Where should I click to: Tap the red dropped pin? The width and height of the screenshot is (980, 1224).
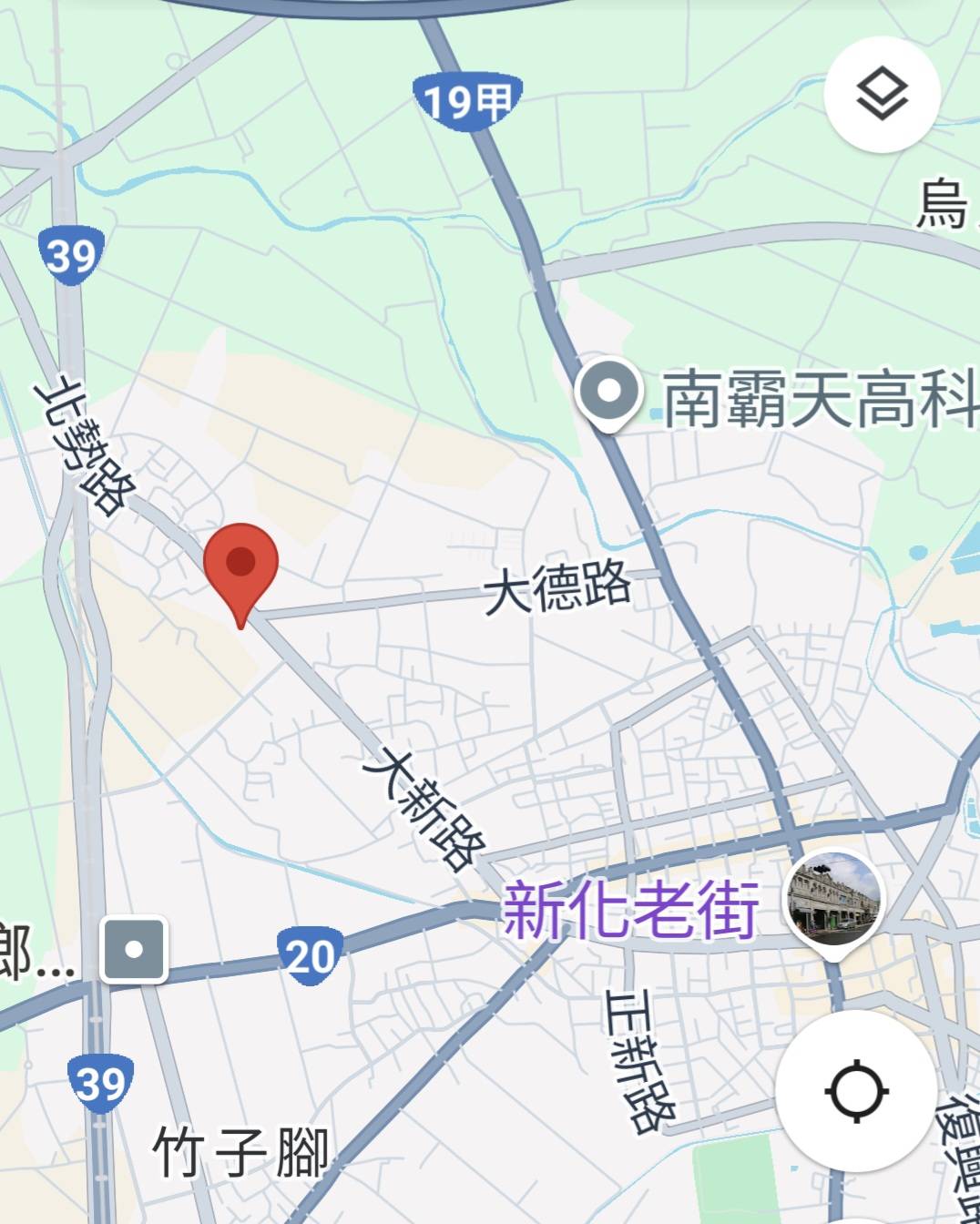coord(240,565)
